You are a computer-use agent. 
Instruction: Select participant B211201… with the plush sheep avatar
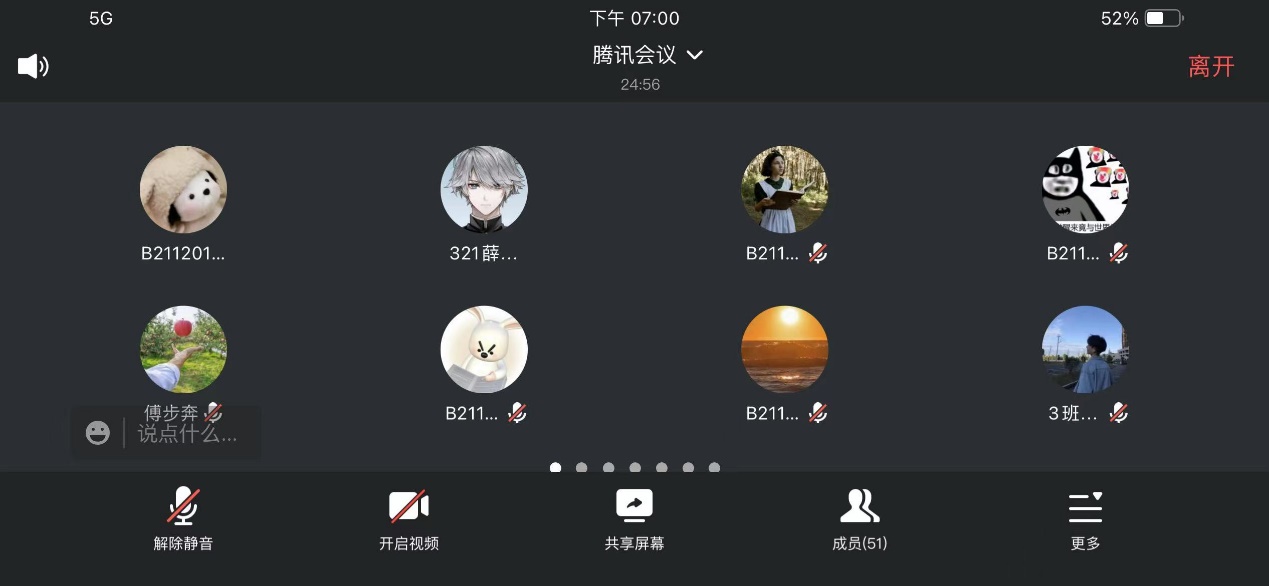(183, 190)
